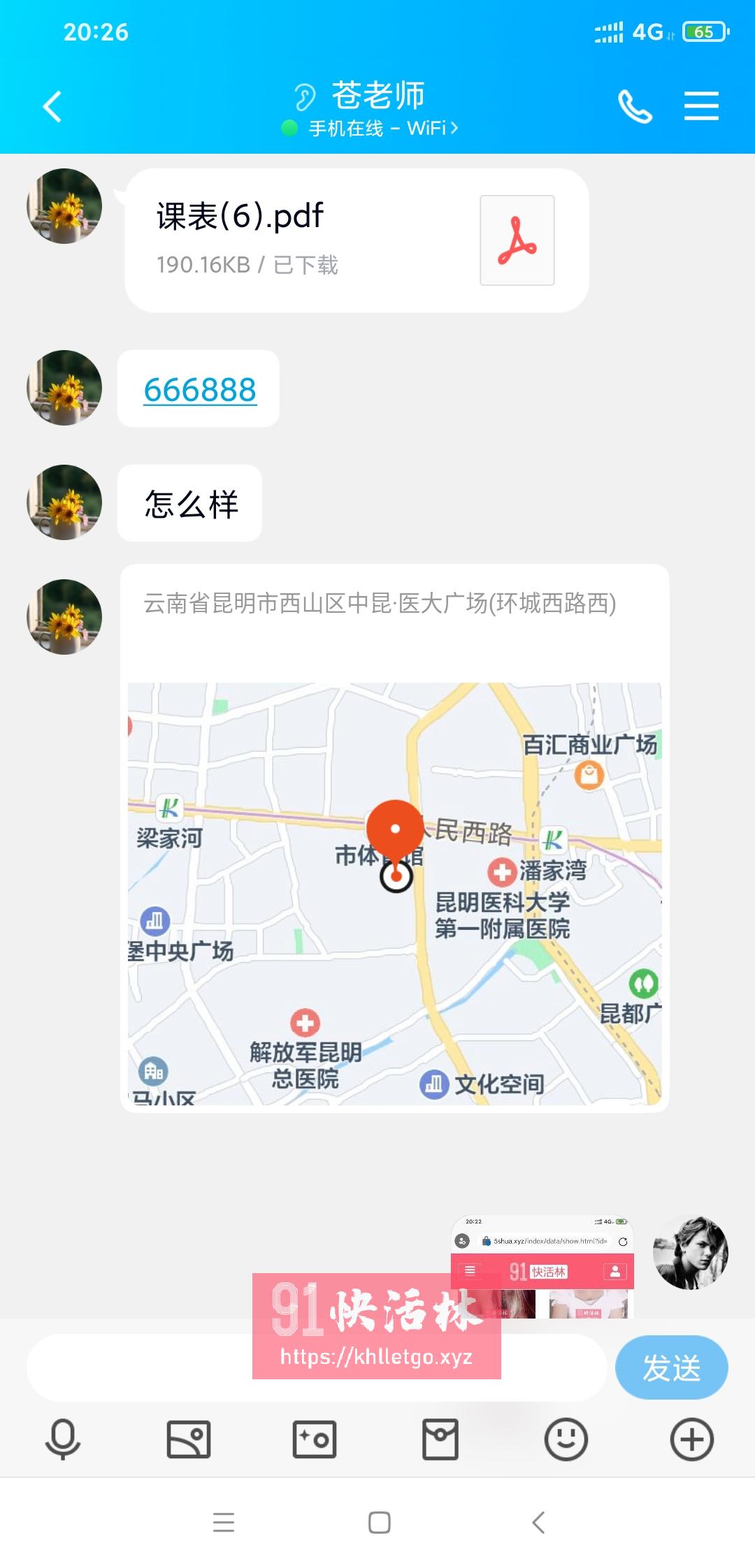Open the photo gallery picker
Screen dimensions: 755x1568
click(x=189, y=1439)
